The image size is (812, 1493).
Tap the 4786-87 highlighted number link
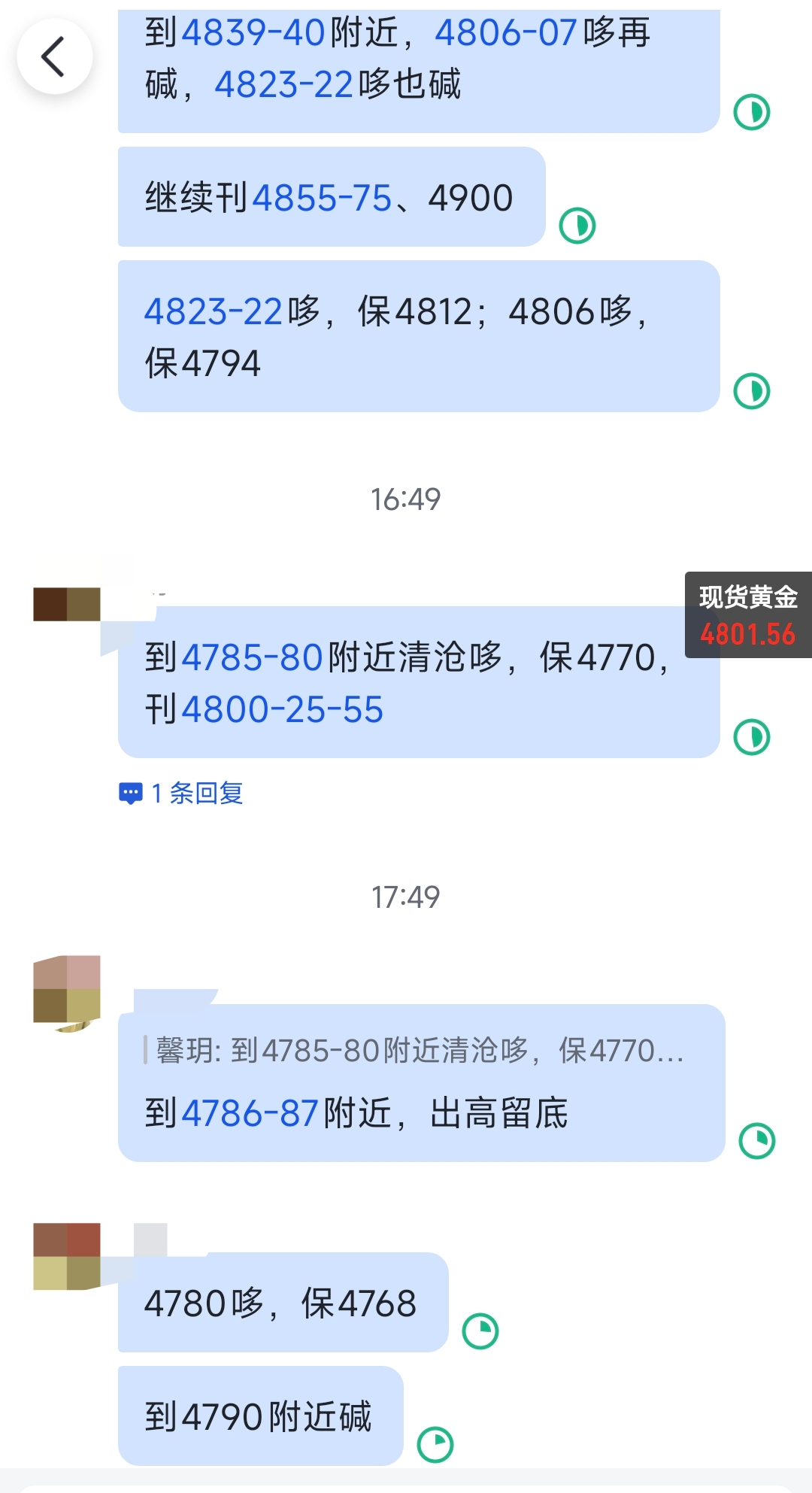click(250, 1113)
